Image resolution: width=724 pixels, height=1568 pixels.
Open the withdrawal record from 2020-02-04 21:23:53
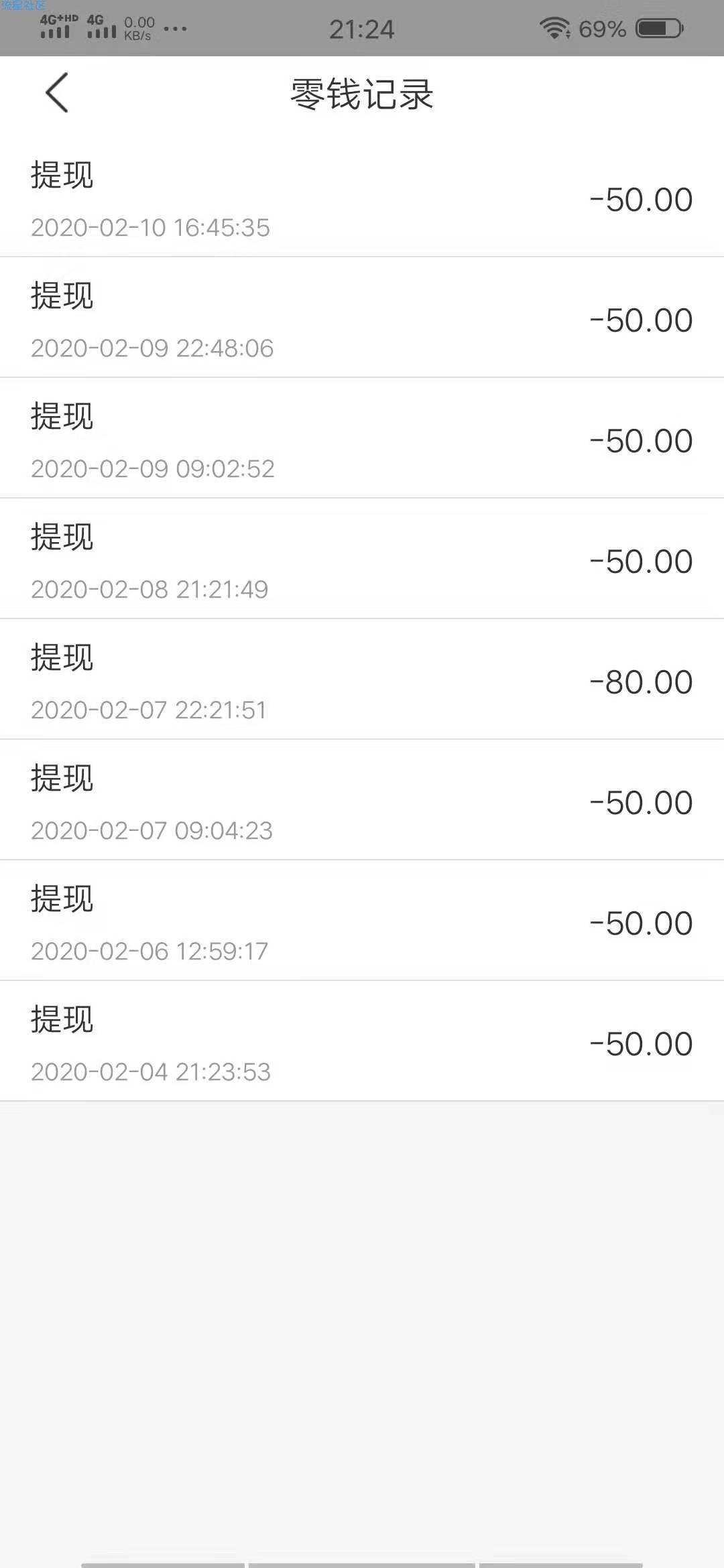tap(362, 1041)
